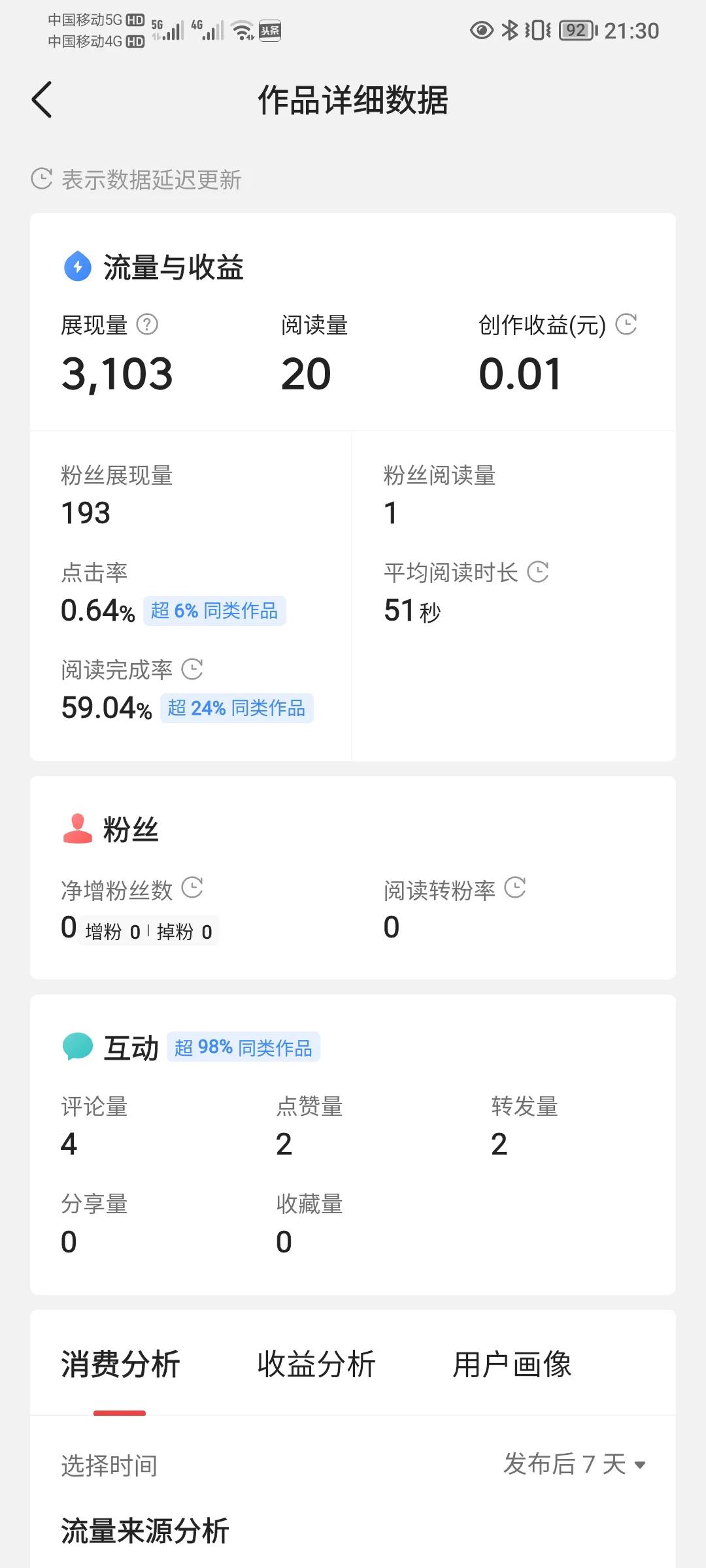This screenshot has width=706, height=1568.
Task: Tap the back arrow to leave 作品详细数据
Action: 42,101
